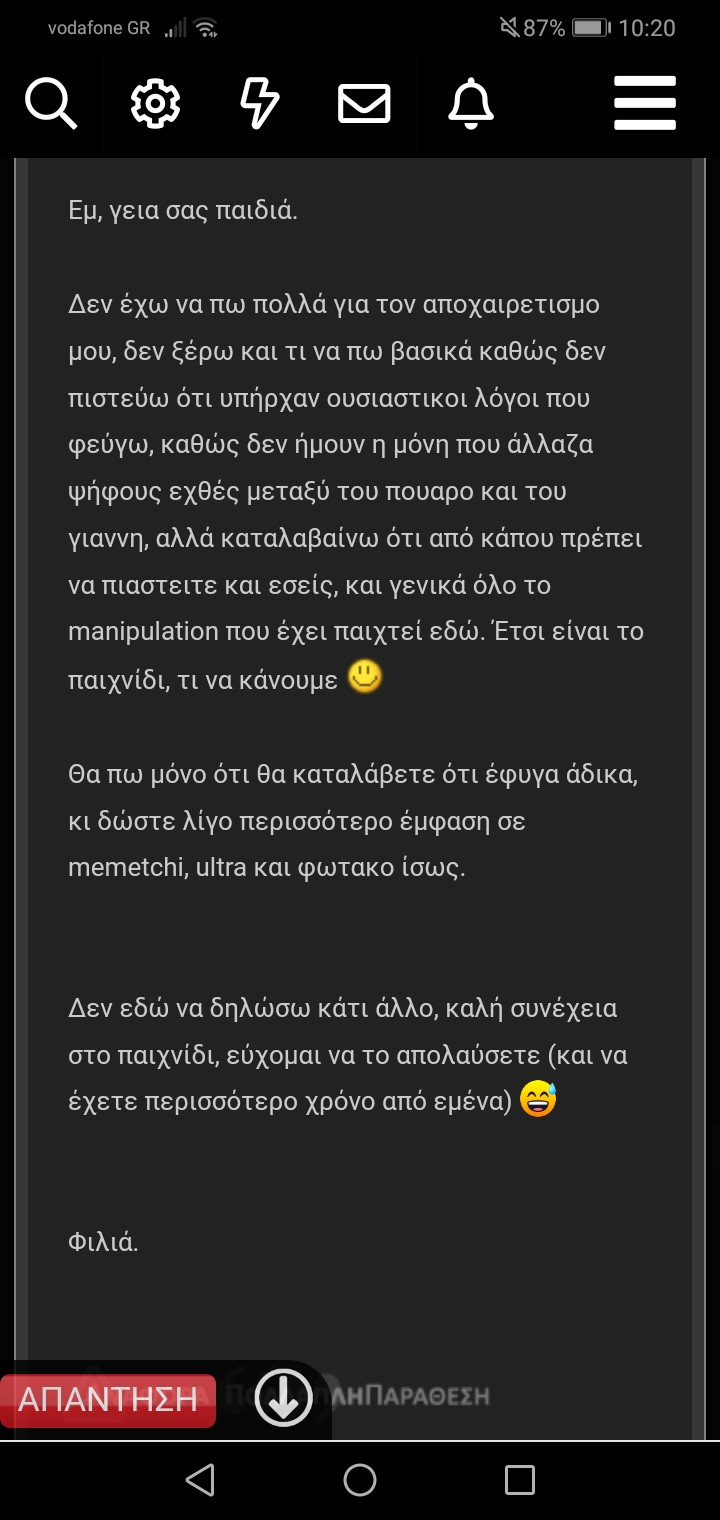The height and width of the screenshot is (1520, 720).
Task: Open the settings gear icon
Action: (x=155, y=103)
